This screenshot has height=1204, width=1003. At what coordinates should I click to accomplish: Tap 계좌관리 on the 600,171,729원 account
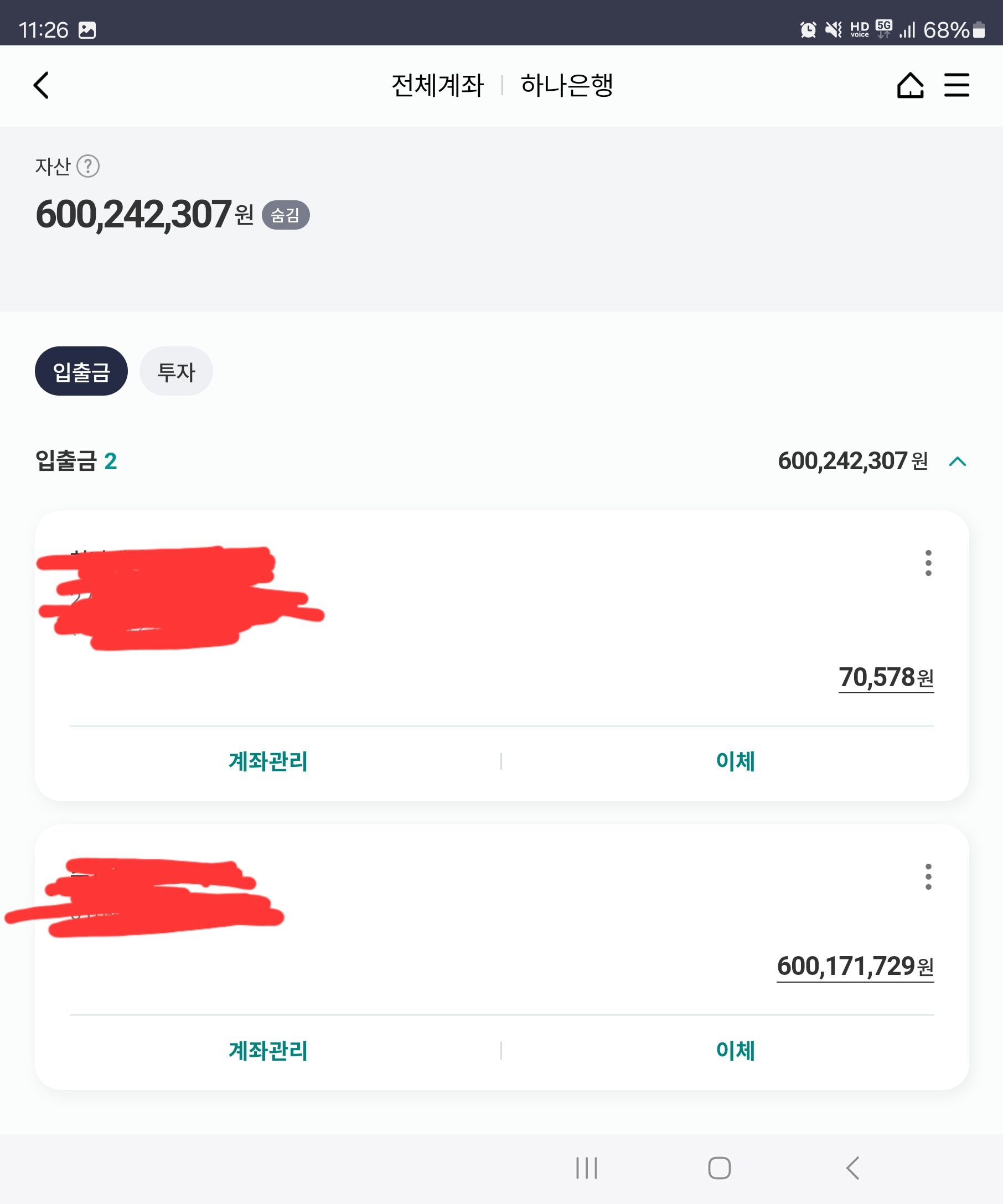tap(268, 1050)
